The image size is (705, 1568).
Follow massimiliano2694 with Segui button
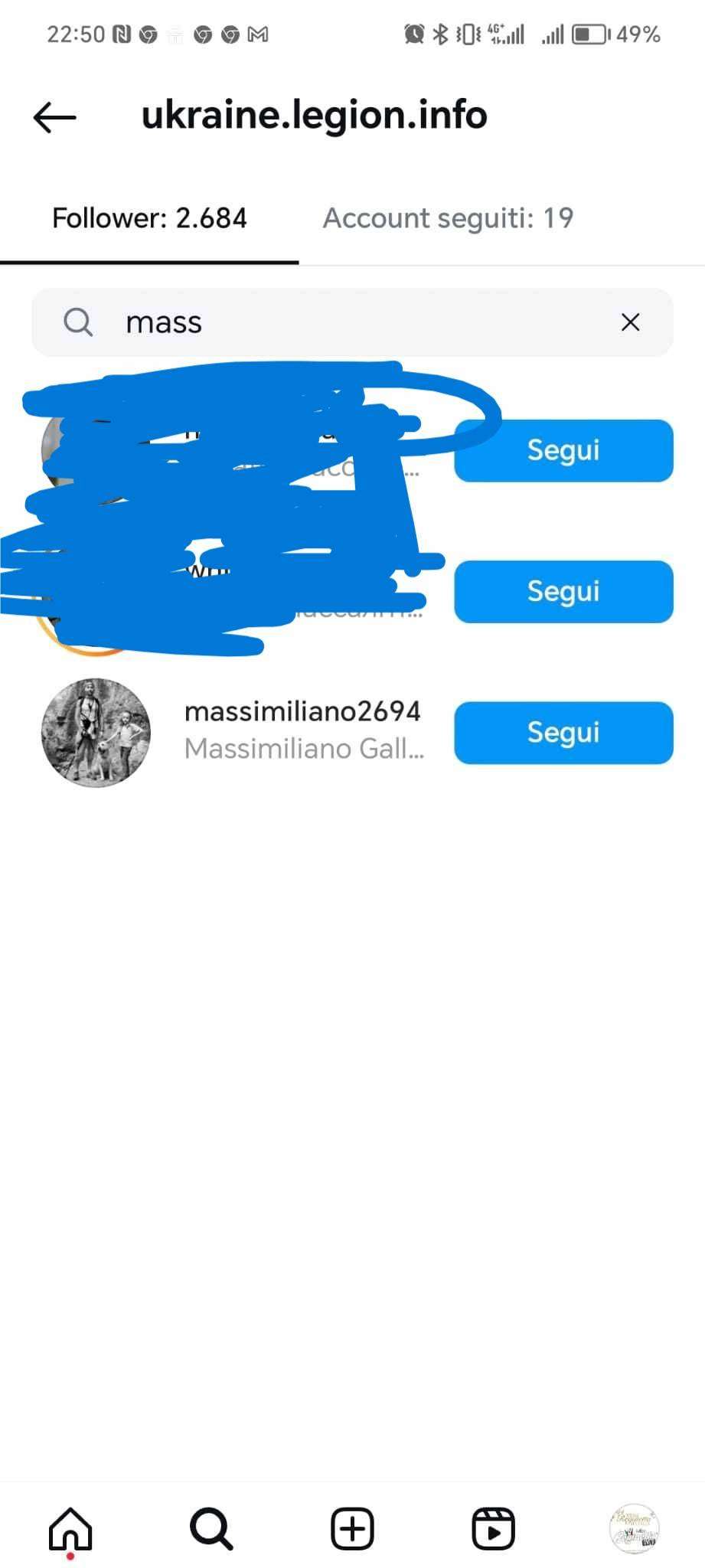tap(563, 733)
